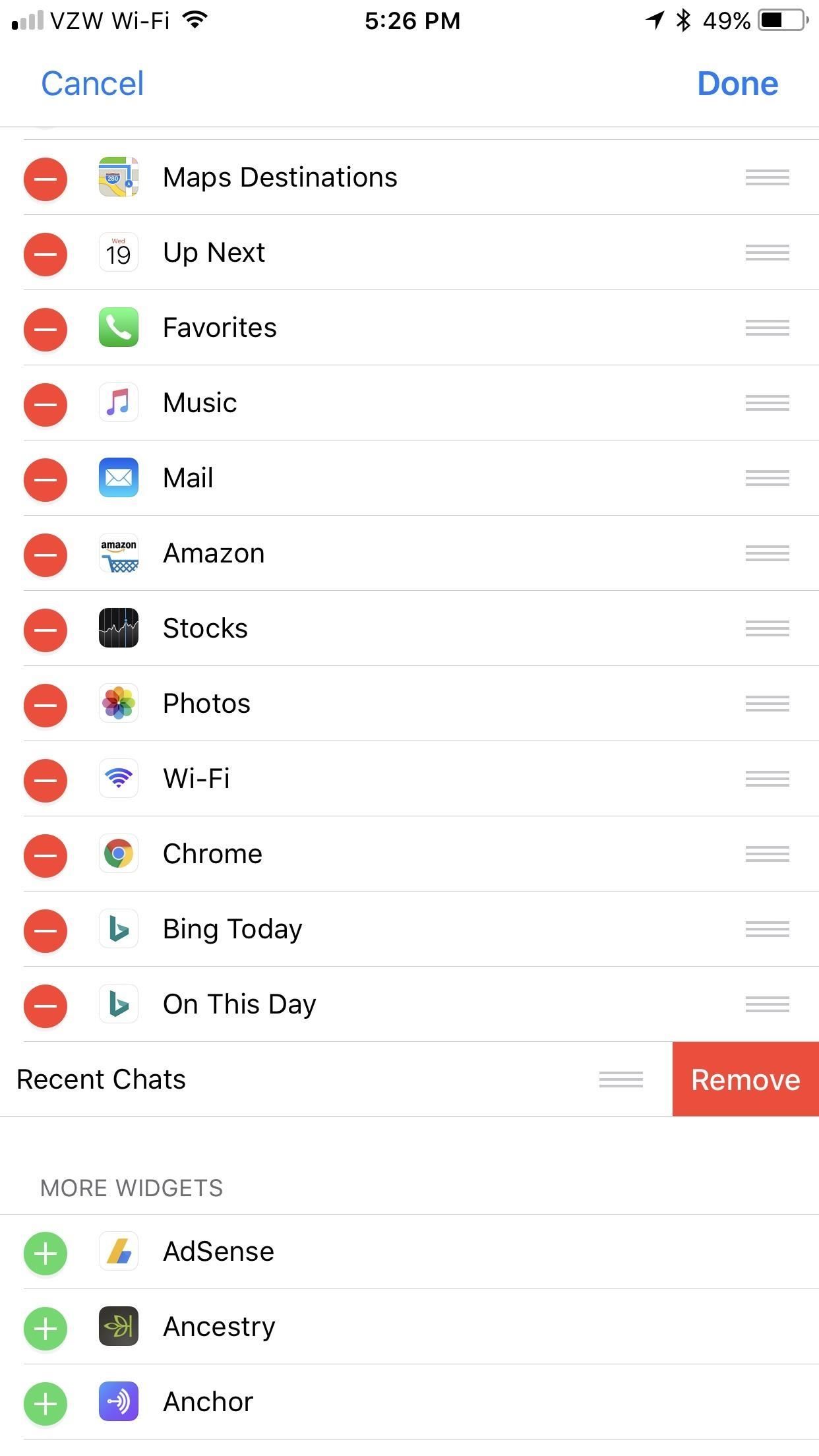Tap the red minus next to Wi-Fi
Screen dimensions: 819x1456
(45, 780)
